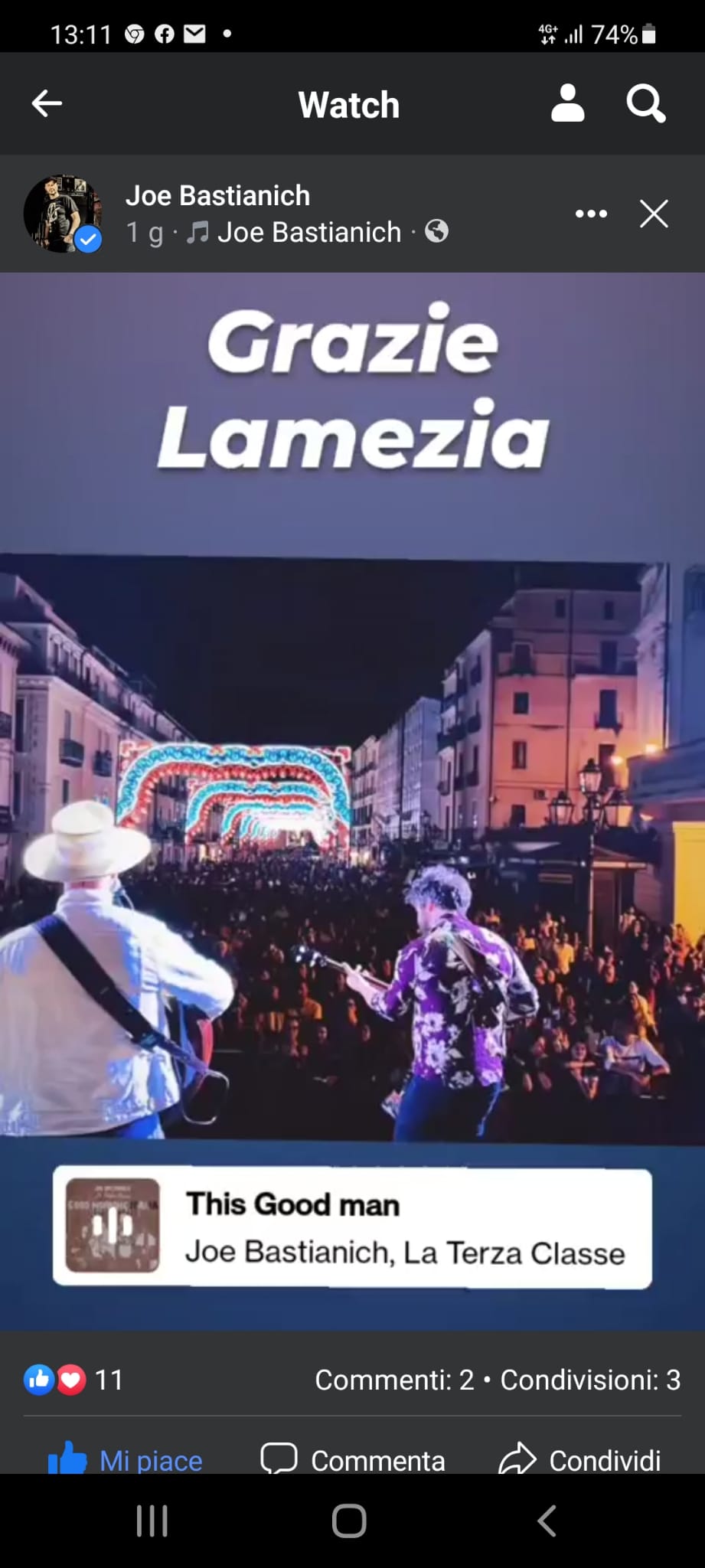This screenshot has width=705, height=1568.
Task: View the Commenti: 2 comments
Action: [394, 1380]
